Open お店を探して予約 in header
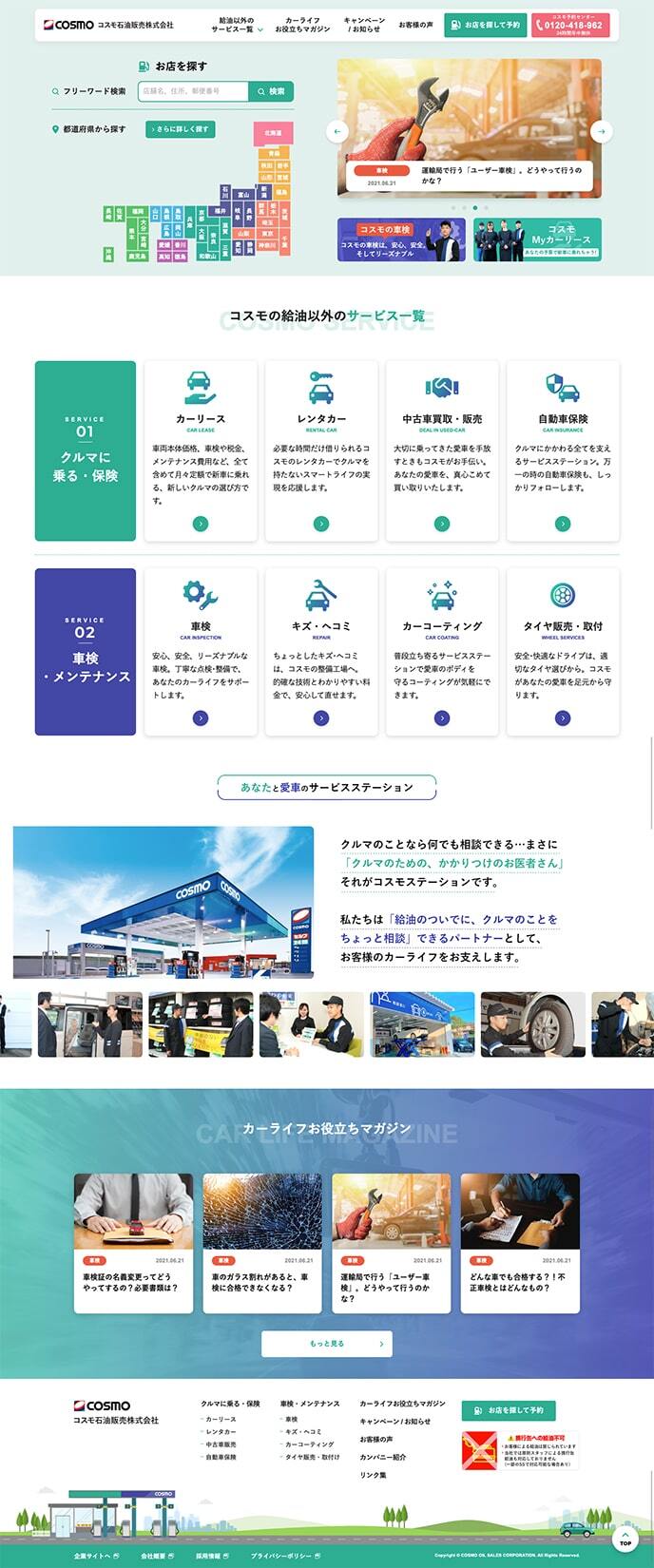This screenshot has width=654, height=1568. pos(485,25)
